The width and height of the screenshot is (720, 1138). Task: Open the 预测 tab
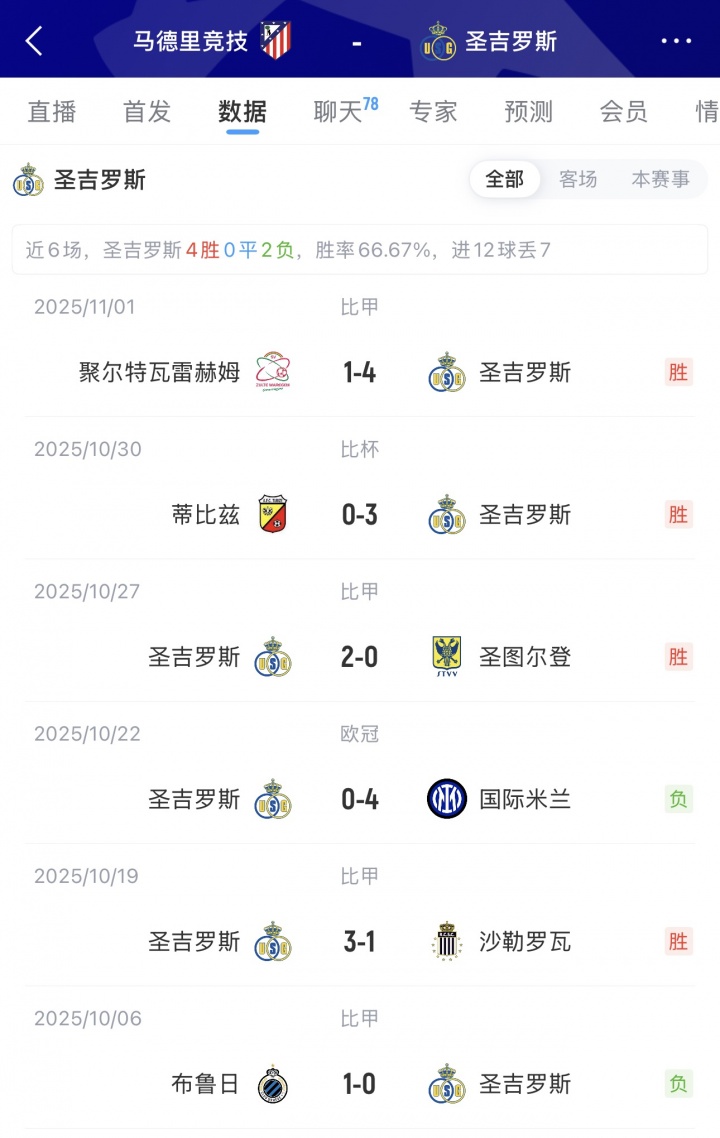point(528,111)
